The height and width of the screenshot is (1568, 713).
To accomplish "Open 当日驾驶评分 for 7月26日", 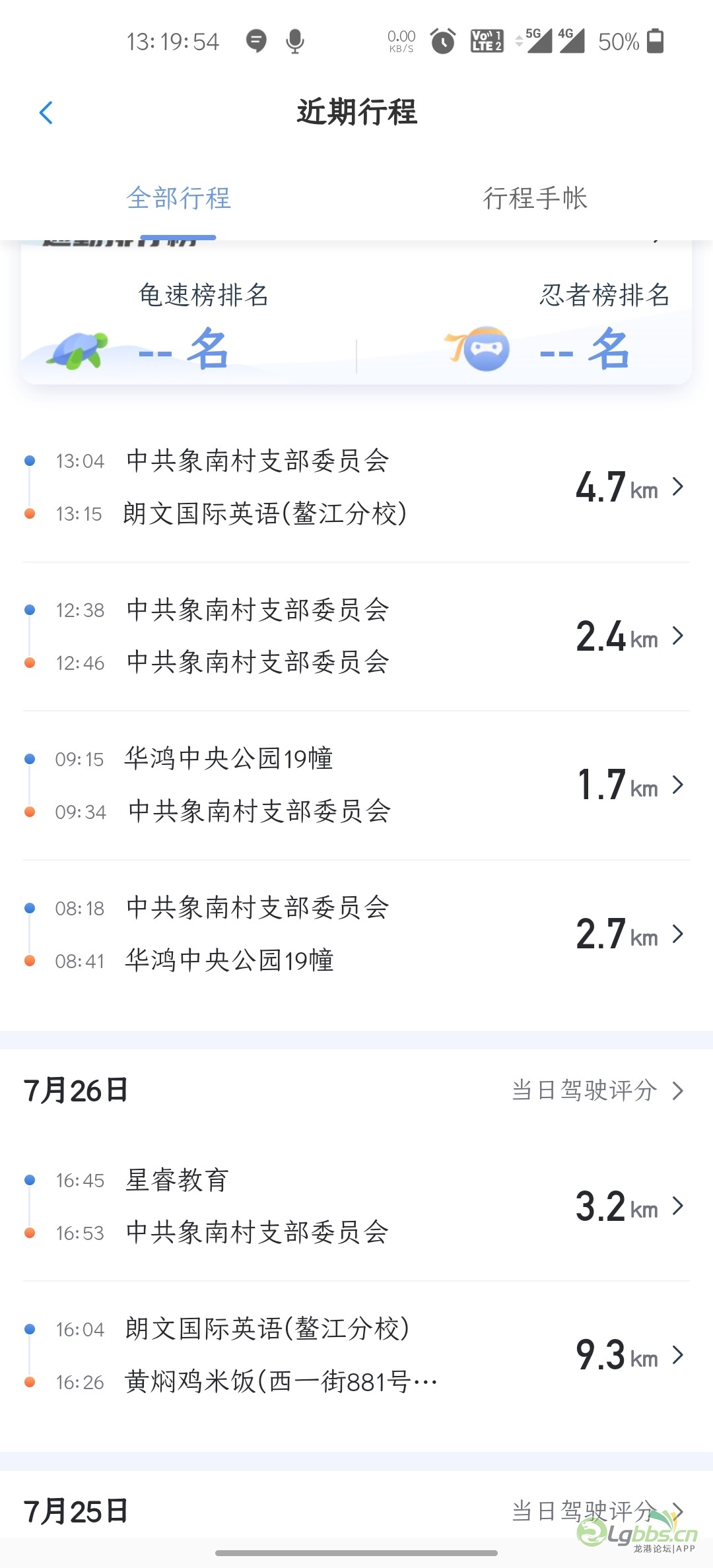I will pos(597,1090).
